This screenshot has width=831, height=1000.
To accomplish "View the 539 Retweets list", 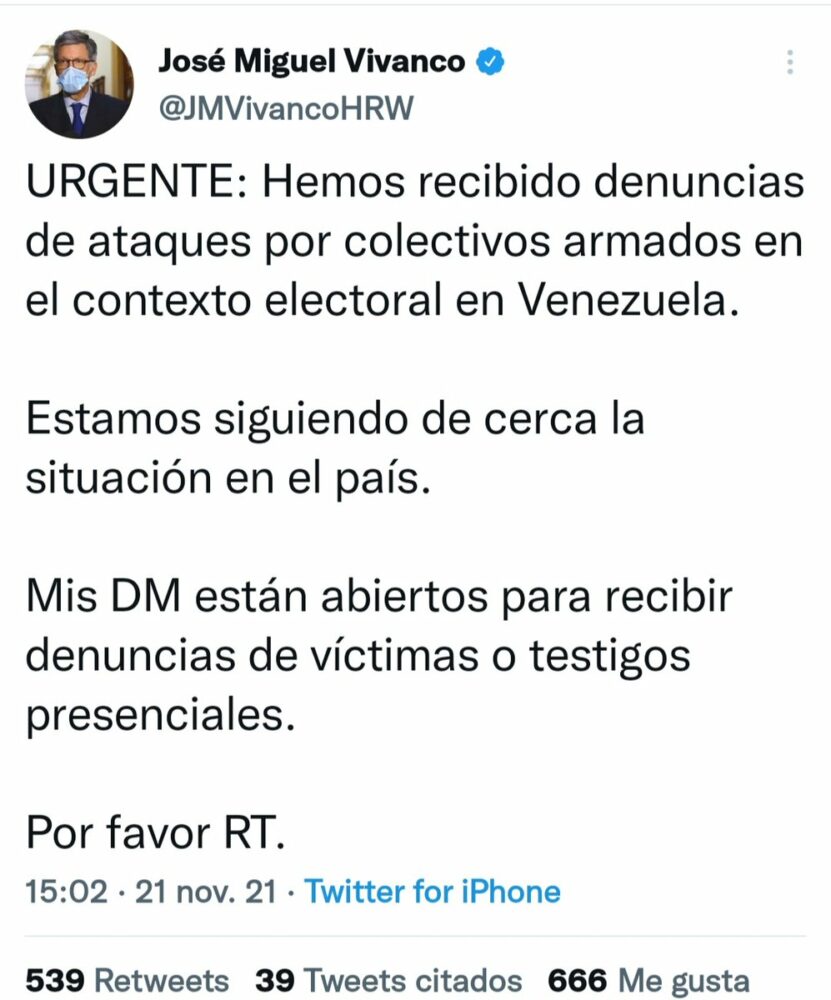I will tap(127, 980).
